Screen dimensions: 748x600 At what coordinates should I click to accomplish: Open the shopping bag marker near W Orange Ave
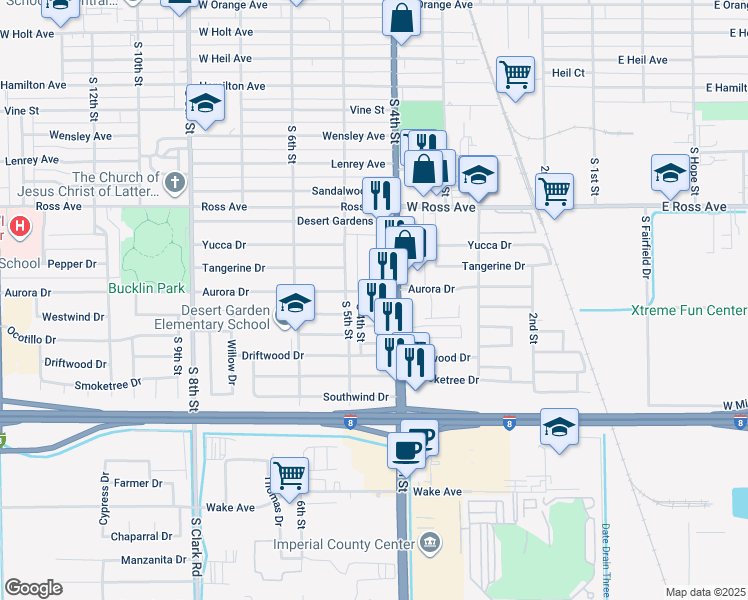pos(400,19)
